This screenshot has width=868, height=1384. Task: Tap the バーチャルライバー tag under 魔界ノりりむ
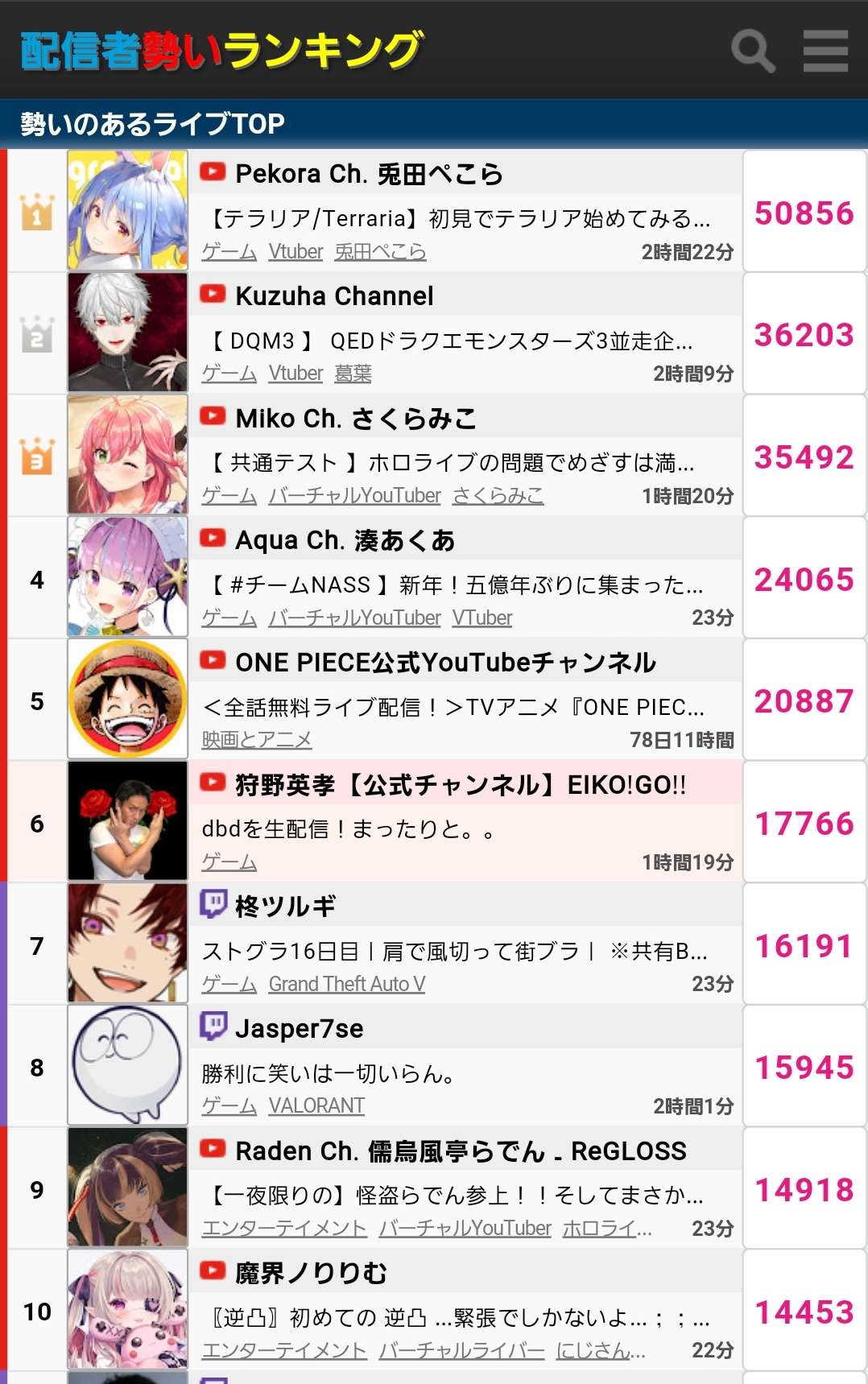click(x=461, y=1351)
